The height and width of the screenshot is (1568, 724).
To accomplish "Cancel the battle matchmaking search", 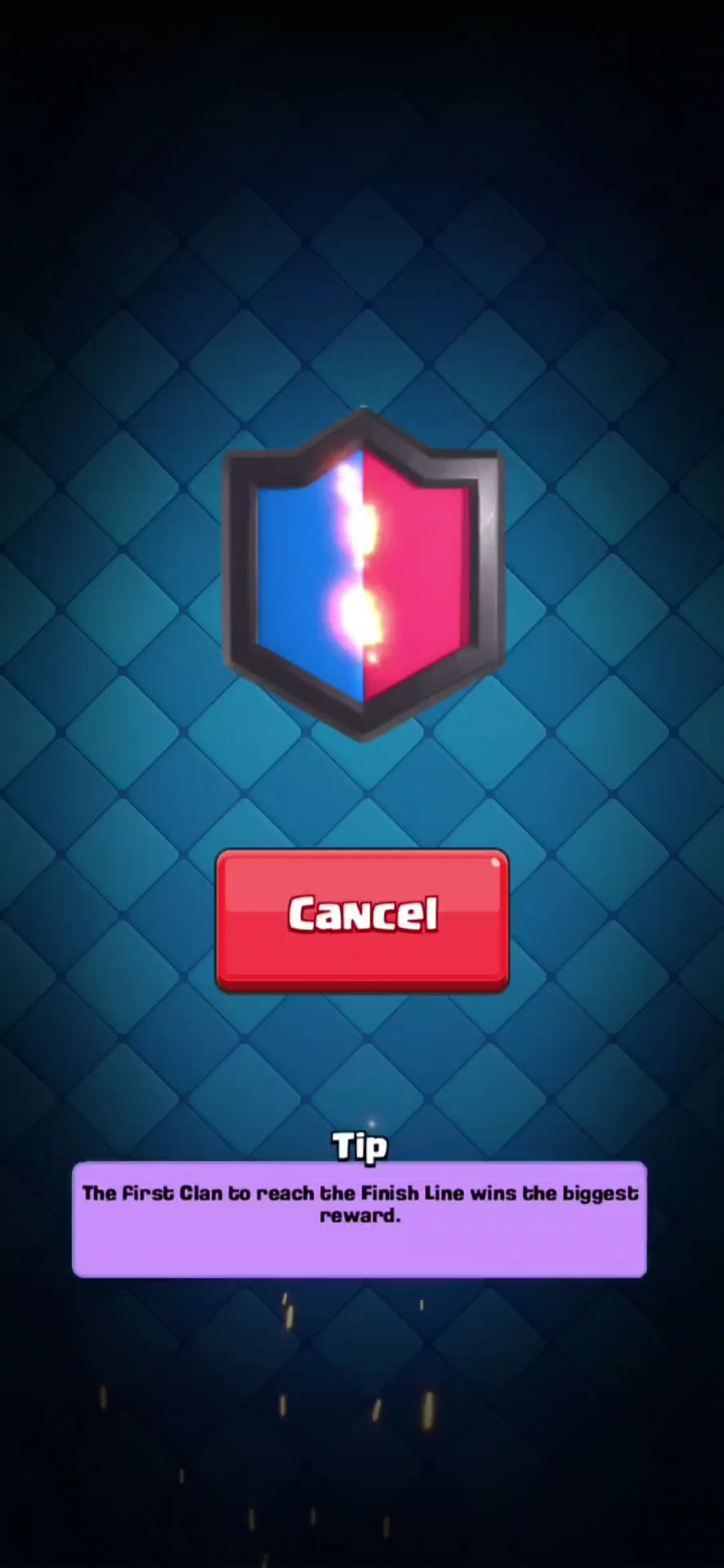I will coord(362,920).
